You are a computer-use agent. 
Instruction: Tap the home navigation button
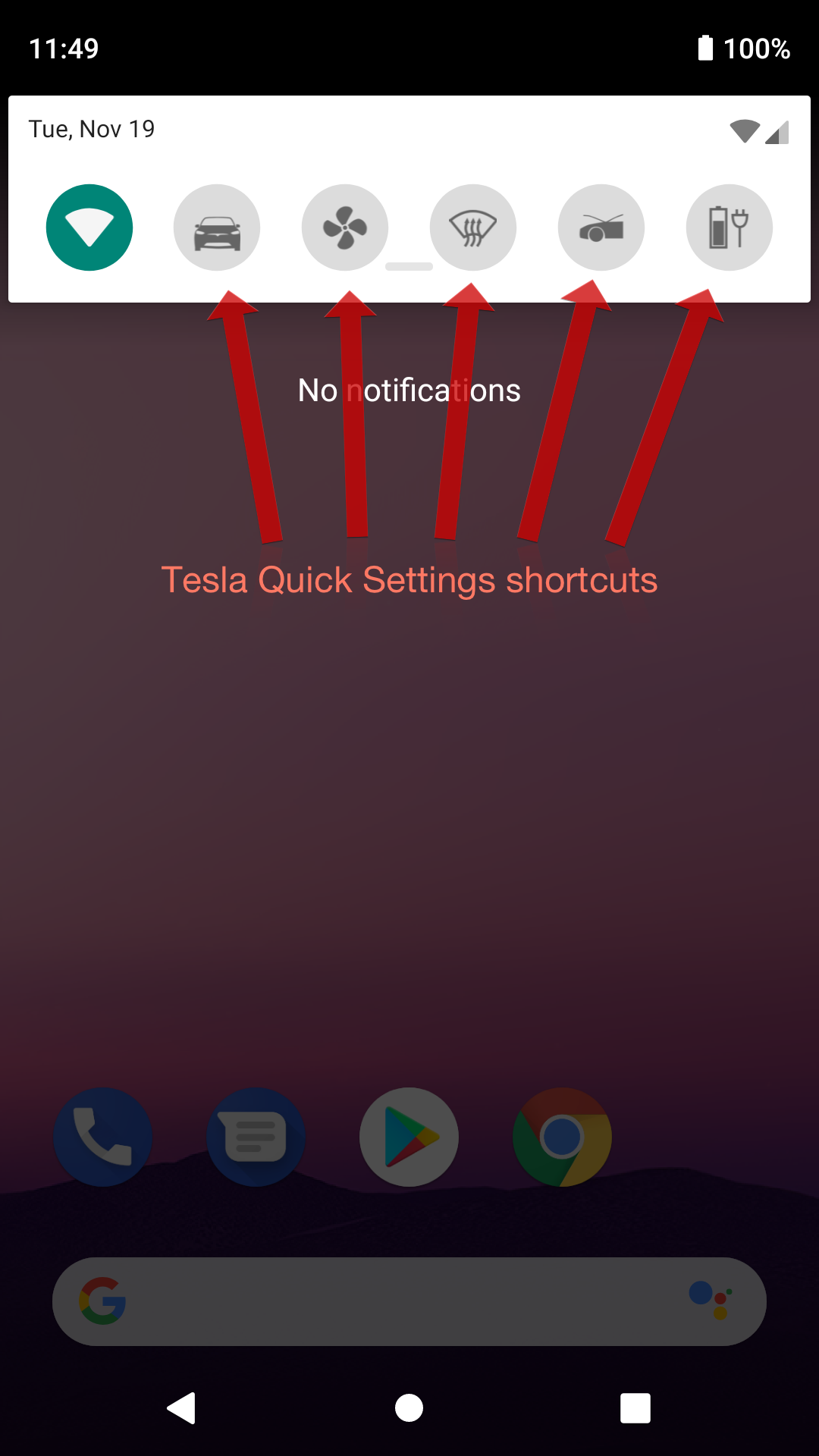pyautogui.click(x=409, y=1408)
